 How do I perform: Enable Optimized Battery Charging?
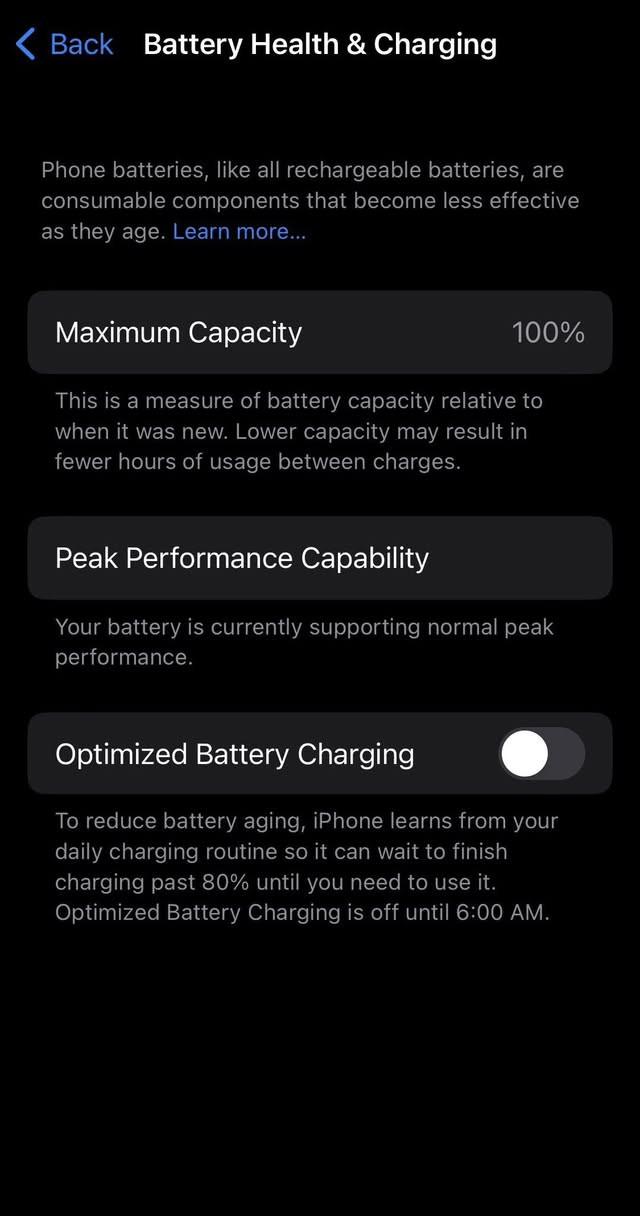coord(541,754)
